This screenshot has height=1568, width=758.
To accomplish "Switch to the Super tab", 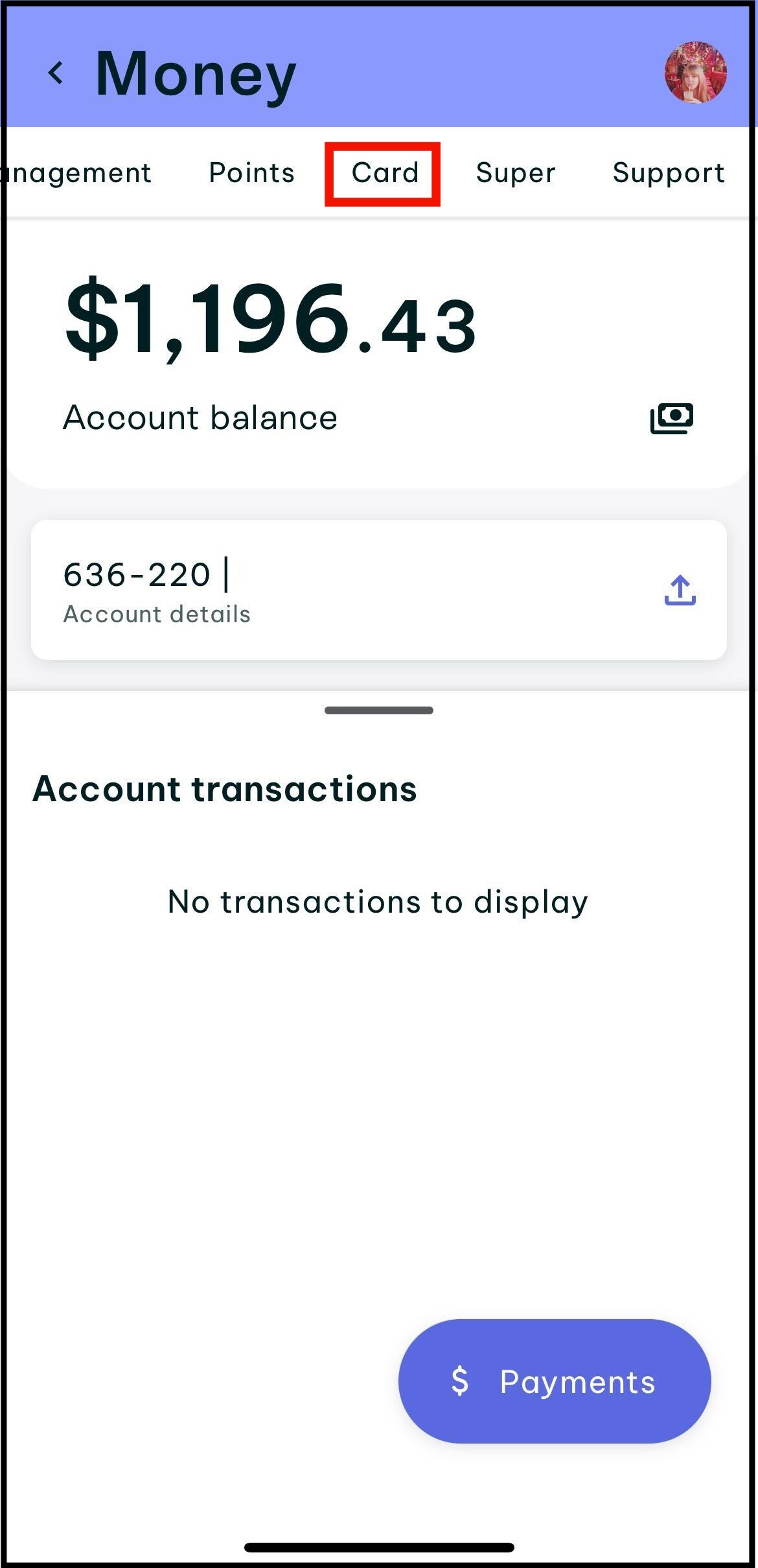I will [x=516, y=173].
